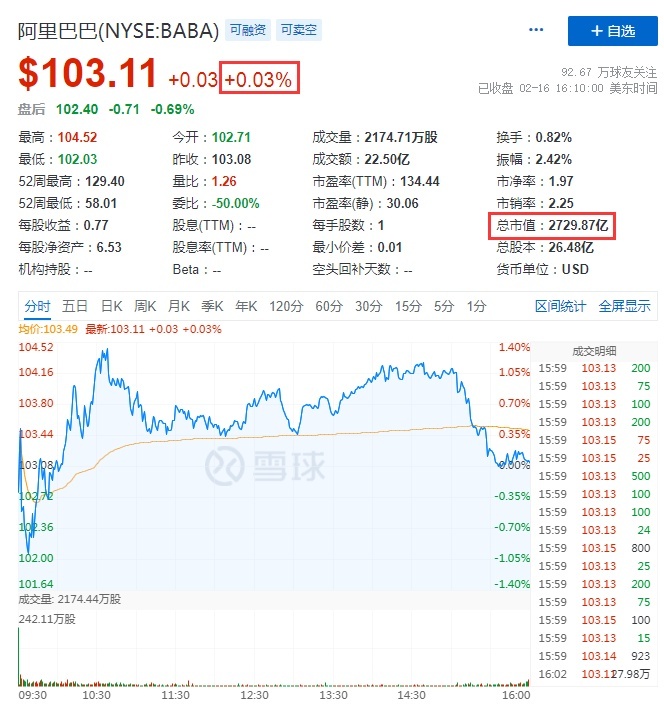Image resolution: width=664 pixels, height=713 pixels.
Task: Switch to the 30分 chart interval
Action: (369, 306)
